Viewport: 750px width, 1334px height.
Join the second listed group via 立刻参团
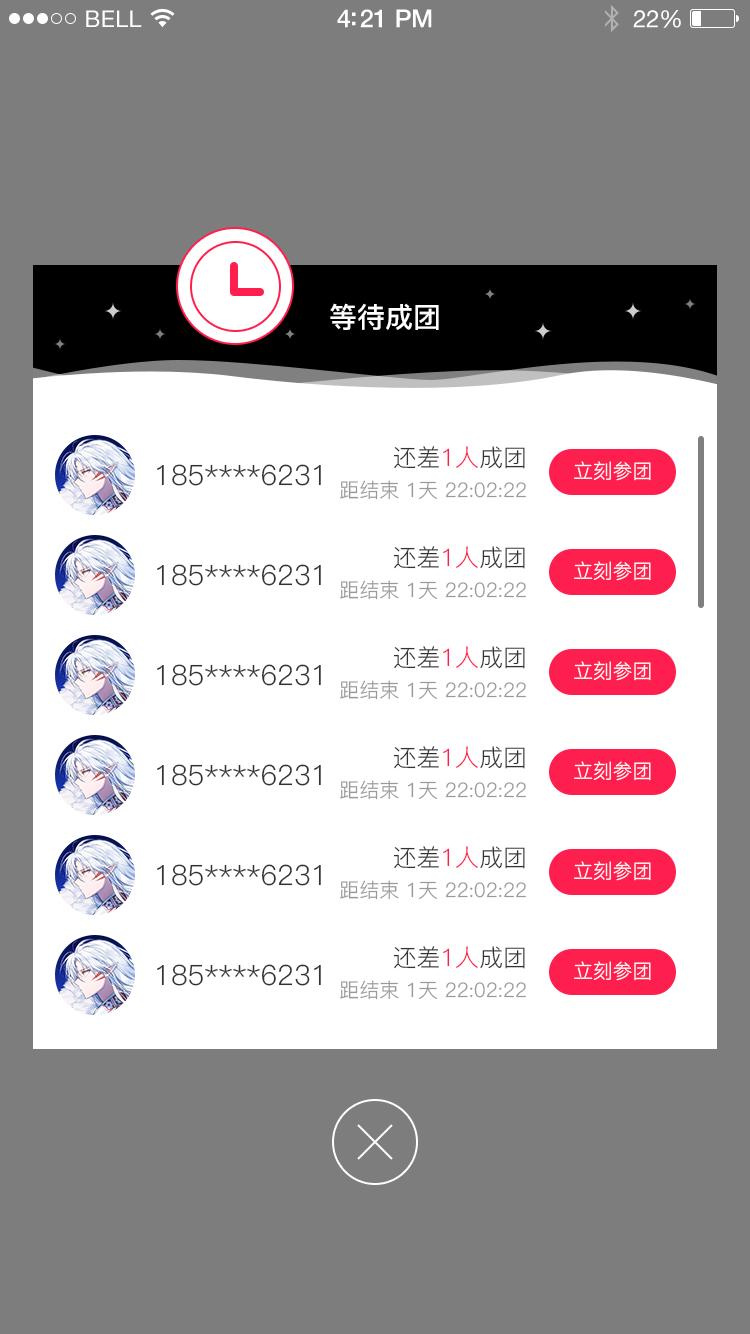pos(612,572)
